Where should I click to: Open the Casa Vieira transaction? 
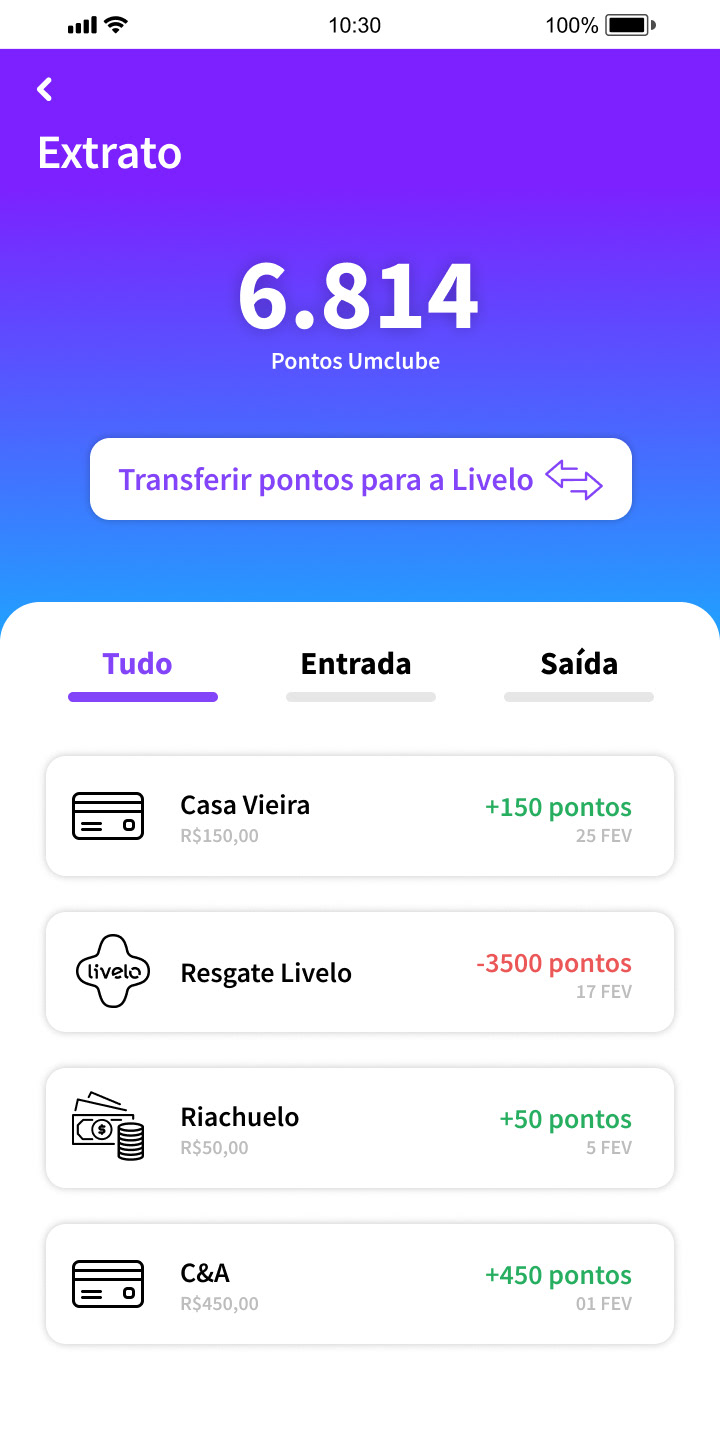click(x=360, y=816)
